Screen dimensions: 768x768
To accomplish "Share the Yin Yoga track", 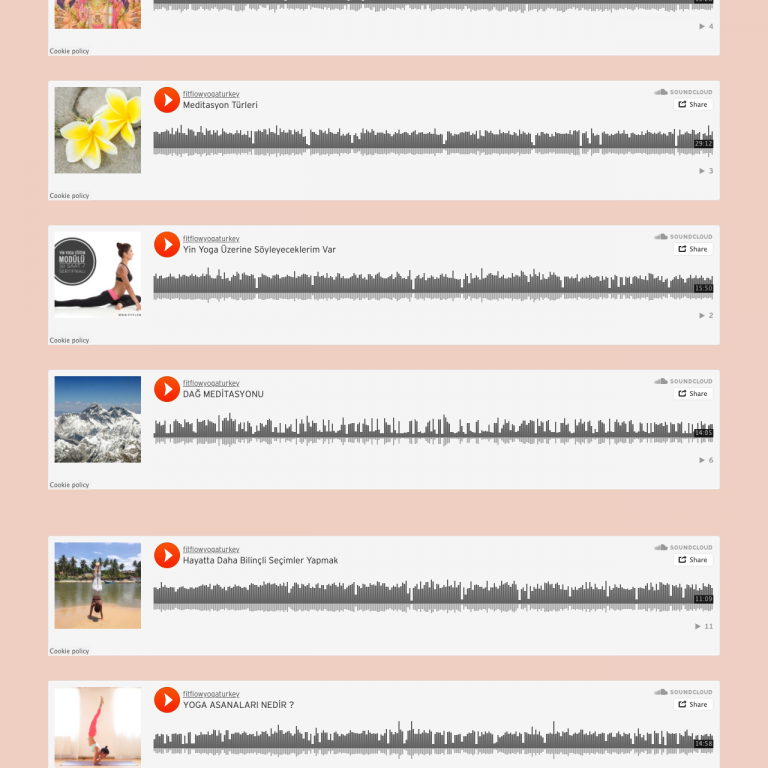I will point(693,249).
